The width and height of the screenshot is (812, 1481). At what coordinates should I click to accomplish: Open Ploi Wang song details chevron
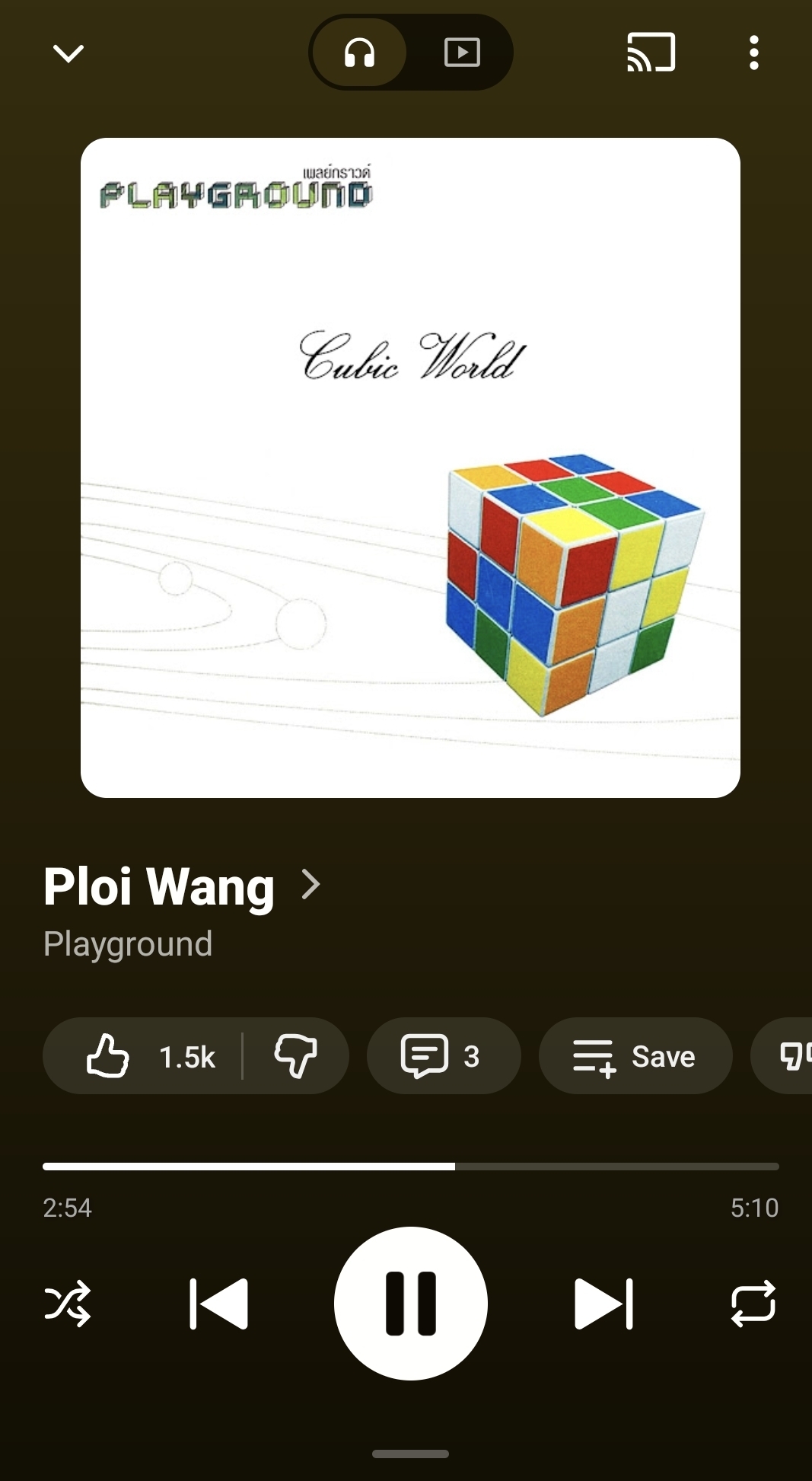[x=310, y=885]
